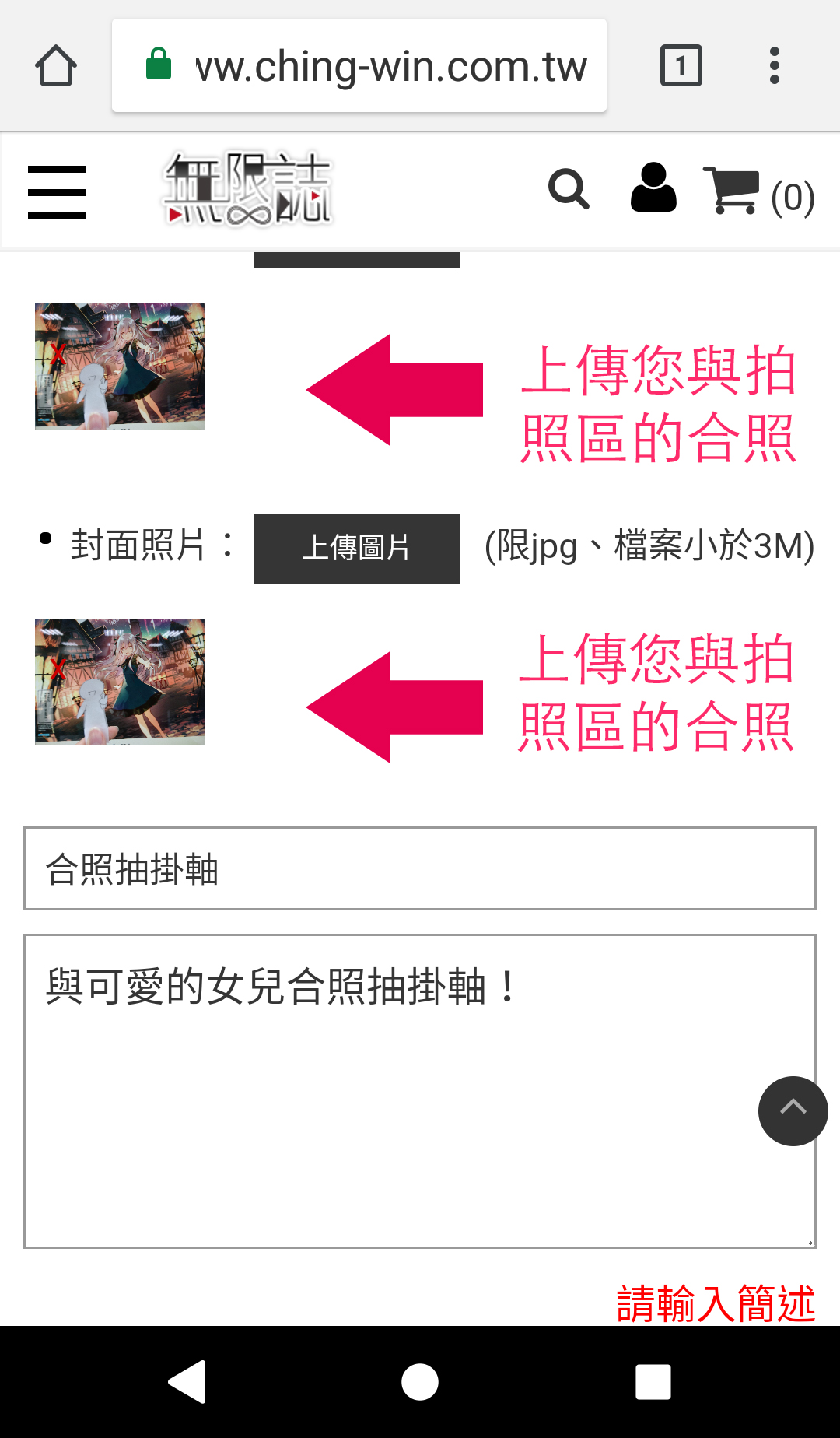Tap the Android back button
The image size is (840, 1438).
click(x=187, y=1382)
